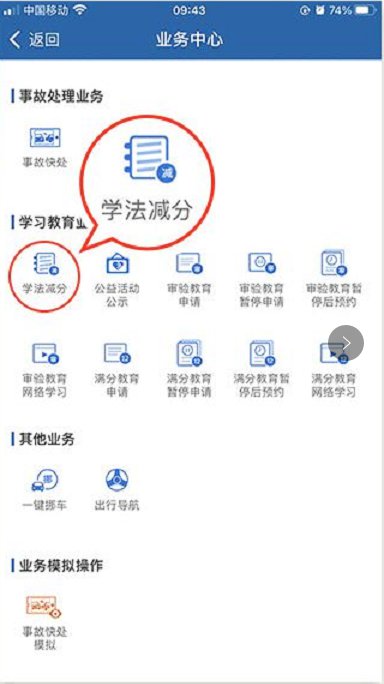Open 满分教育暂停后预约
384x684 pixels.
(x=261, y=369)
